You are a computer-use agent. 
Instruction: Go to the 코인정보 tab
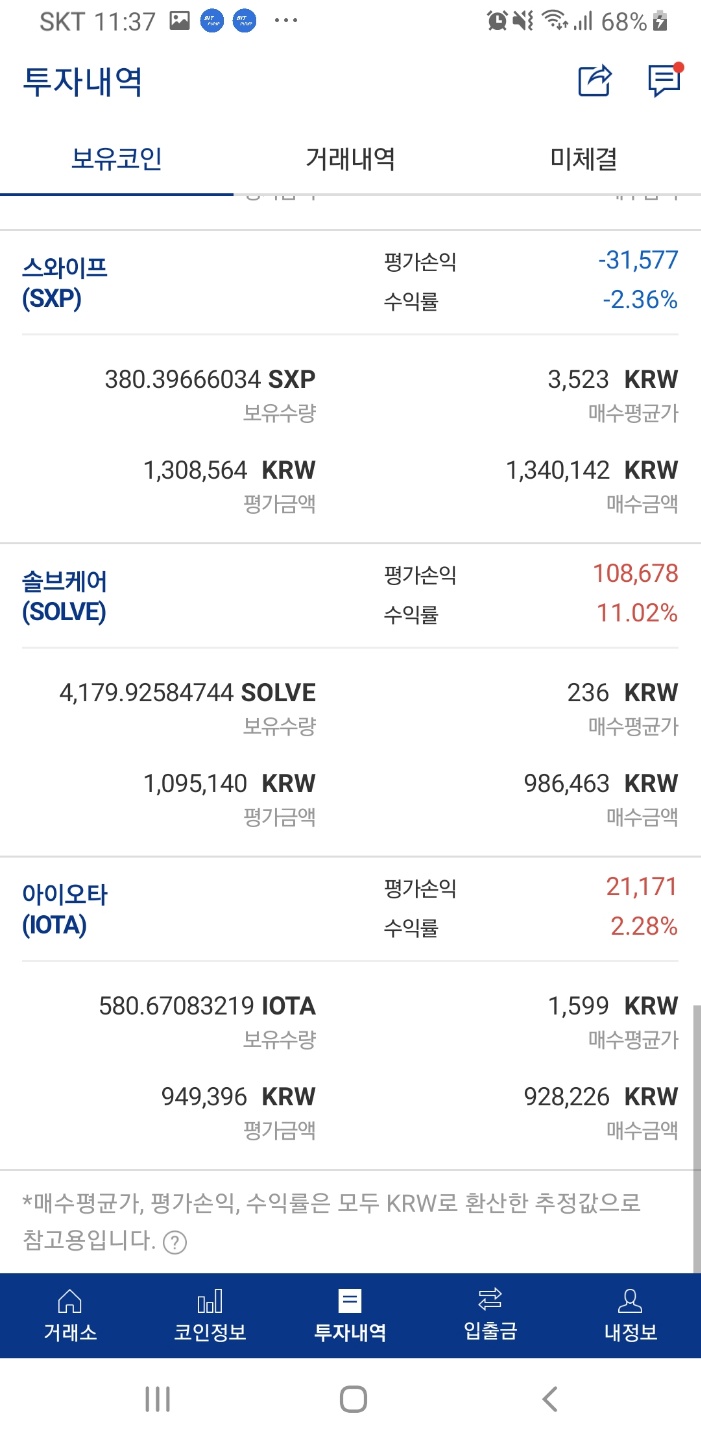[x=210, y=1315]
